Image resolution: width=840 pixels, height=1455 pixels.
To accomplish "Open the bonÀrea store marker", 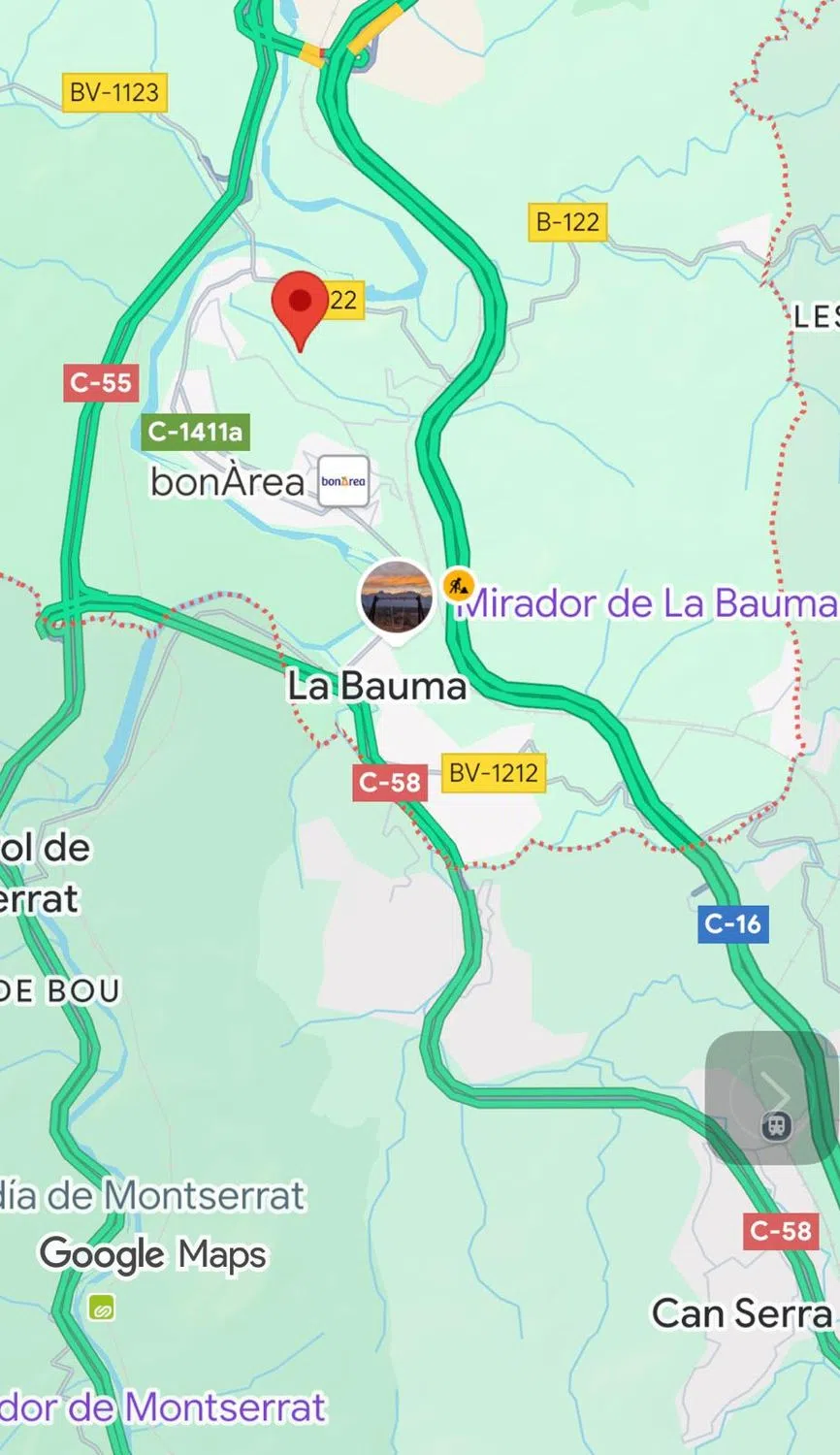I will point(344,481).
